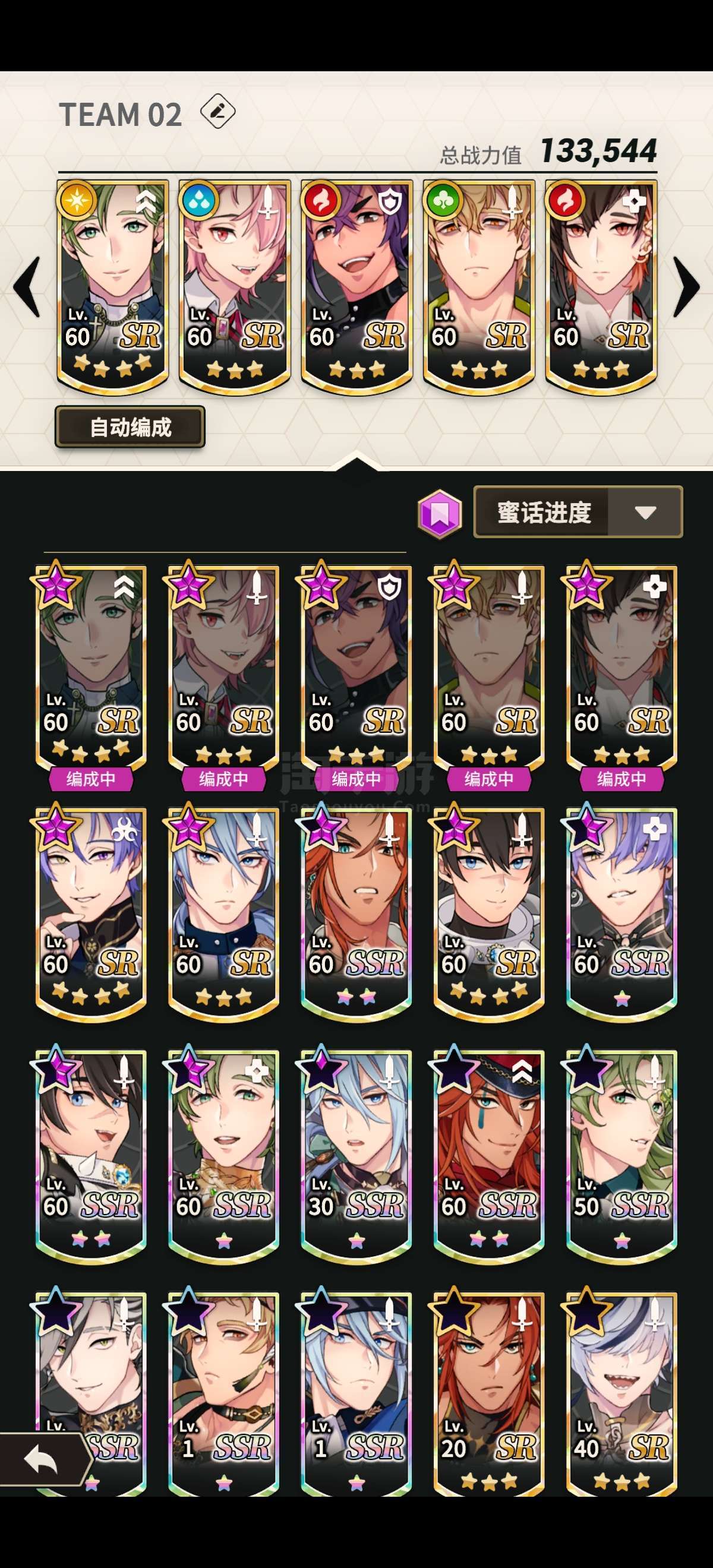Select the blond wood-element card in team

point(478,286)
